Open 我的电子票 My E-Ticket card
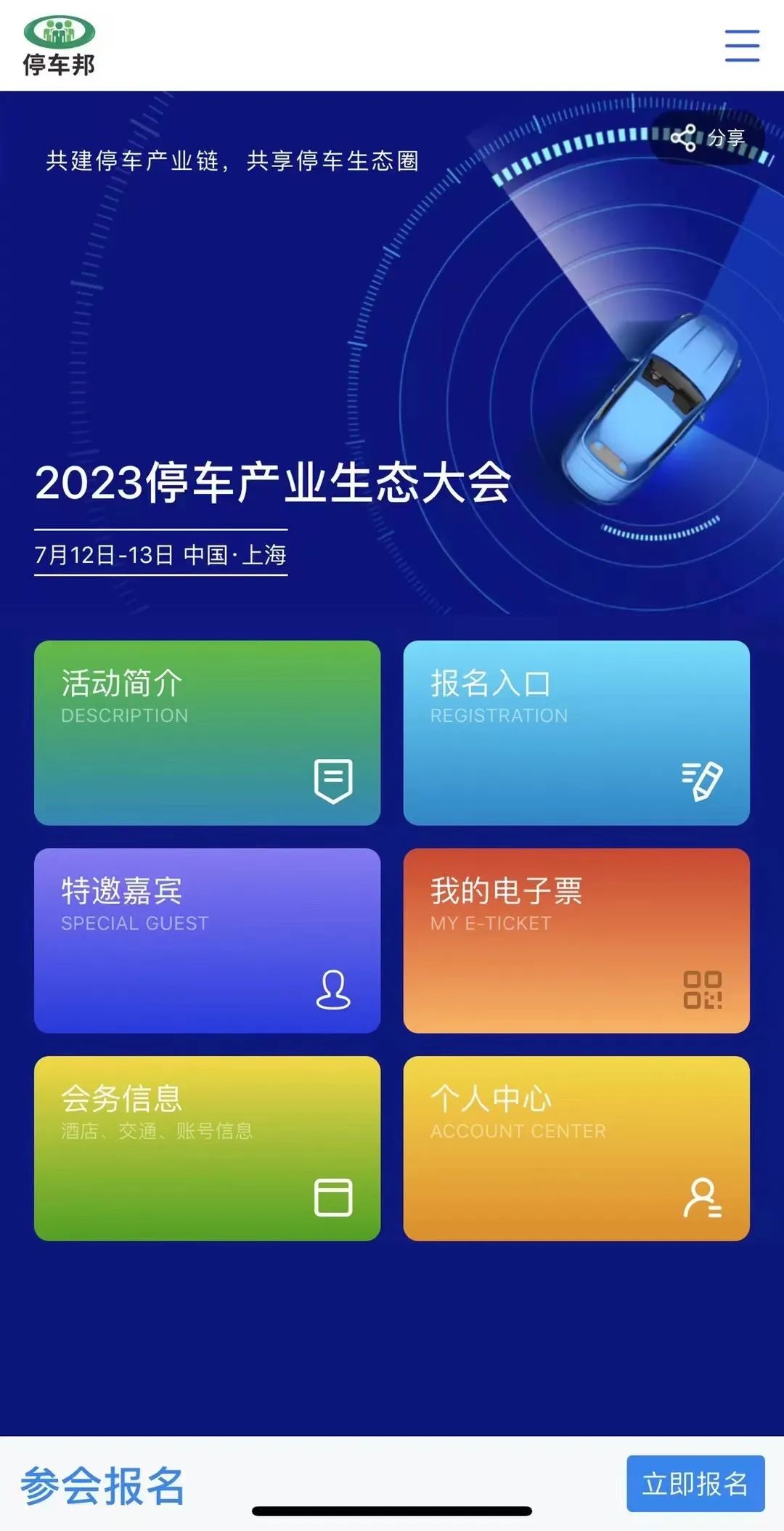This screenshot has width=784, height=1531. (x=576, y=941)
